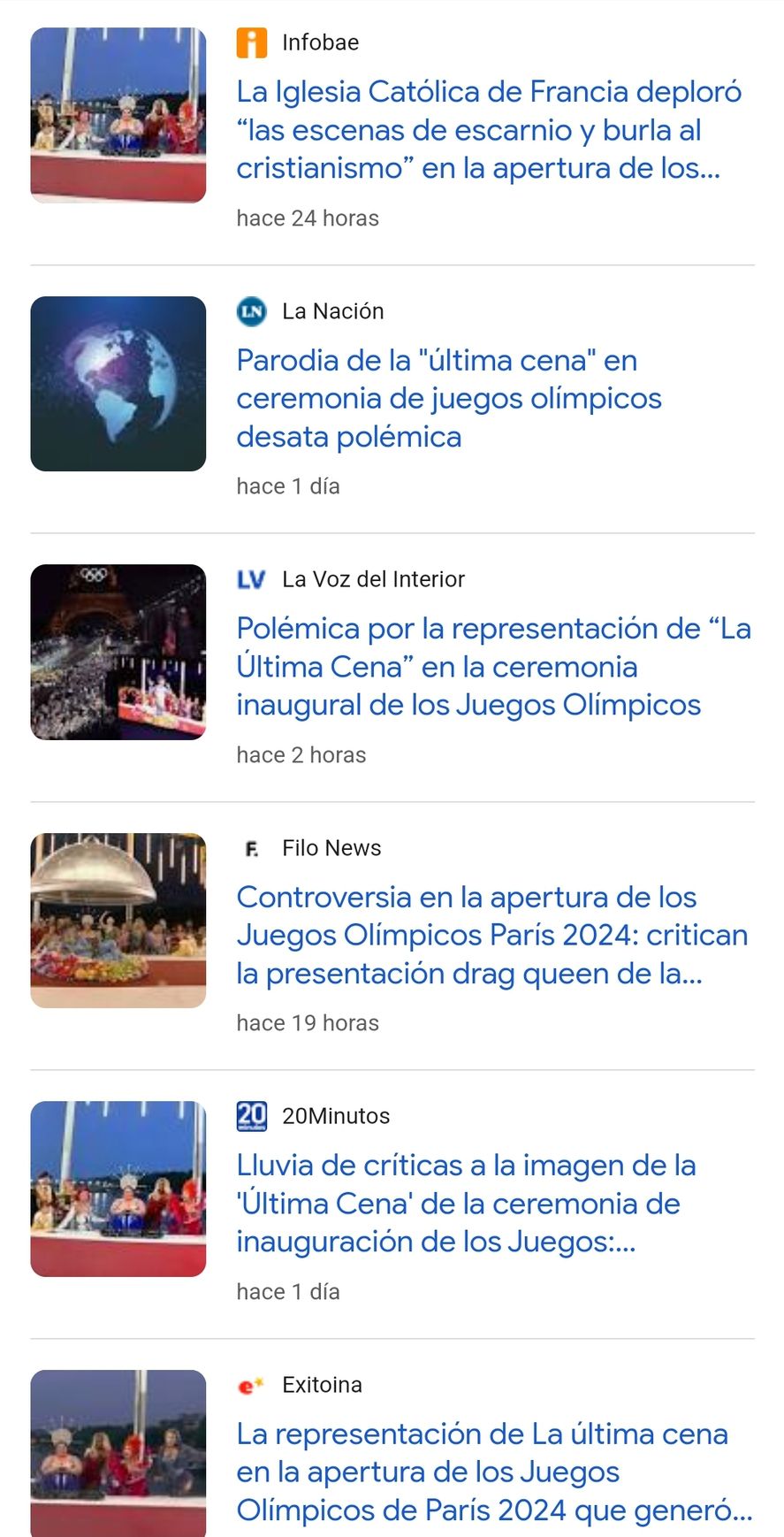Viewport: 784px width, 1537px height.
Task: Tap the silver dome thumbnail from Filo News
Action: coord(118,921)
